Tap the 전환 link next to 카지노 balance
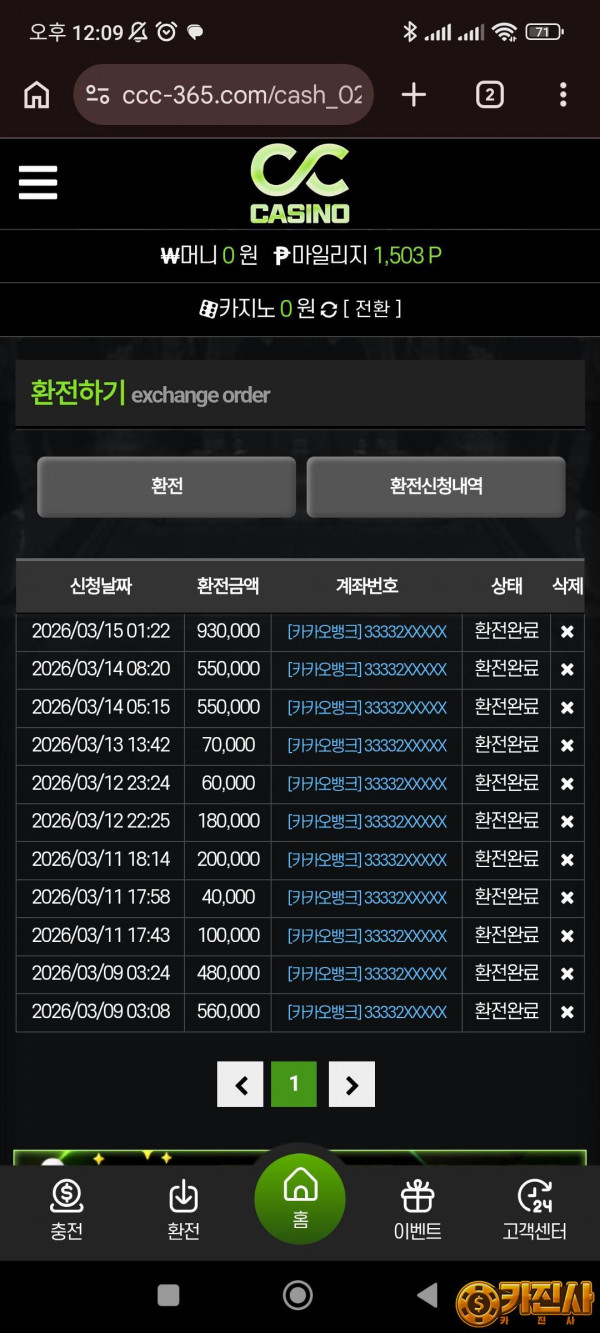Image resolution: width=600 pixels, height=1333 pixels. [x=372, y=309]
